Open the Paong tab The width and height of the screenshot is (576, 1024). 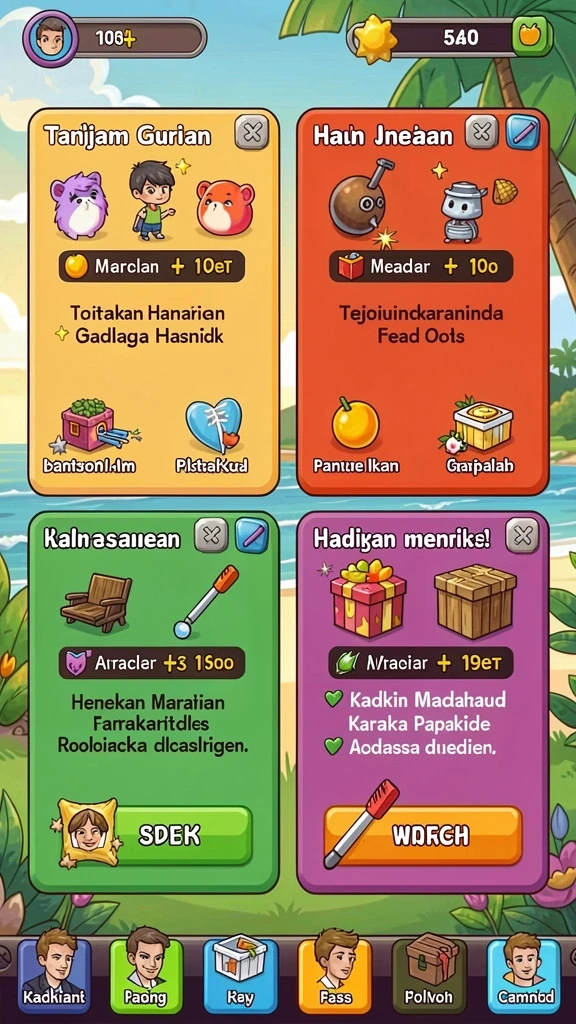[x=146, y=977]
